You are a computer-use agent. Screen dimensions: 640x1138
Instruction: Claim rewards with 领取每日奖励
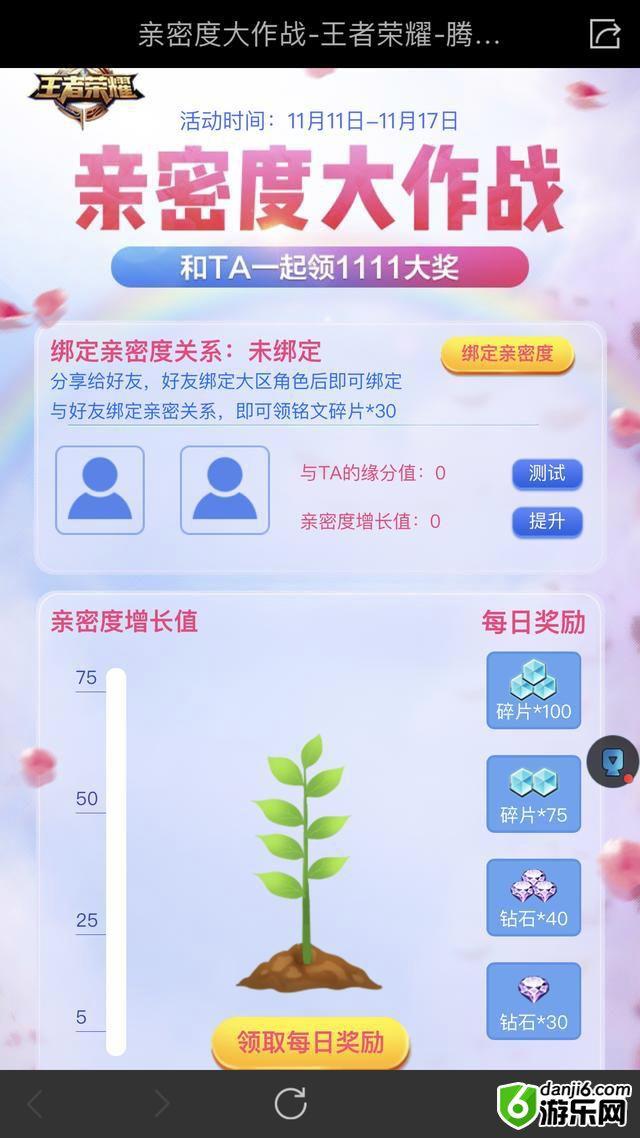[x=311, y=1043]
